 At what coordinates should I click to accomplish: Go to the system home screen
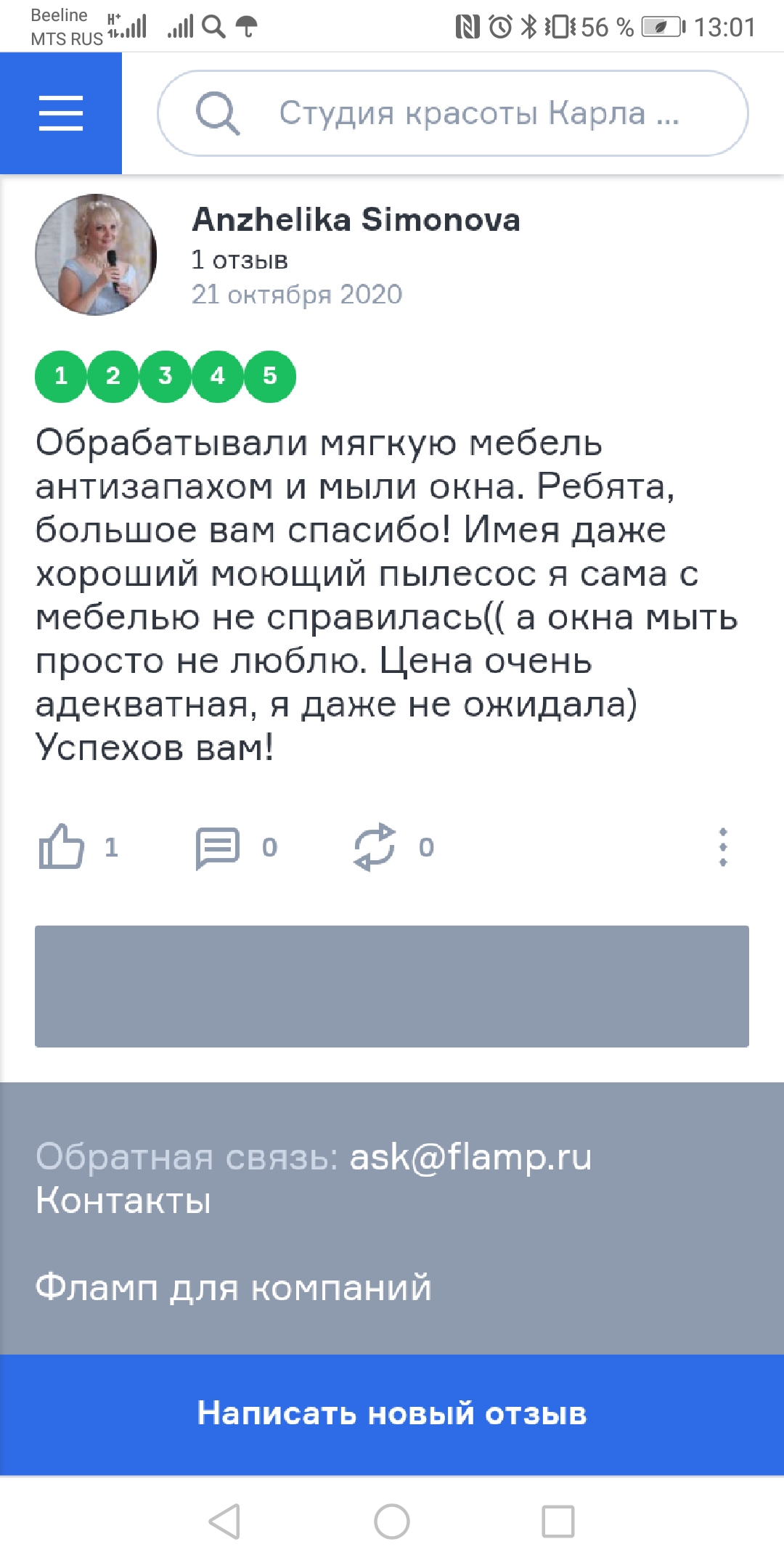[392, 1521]
